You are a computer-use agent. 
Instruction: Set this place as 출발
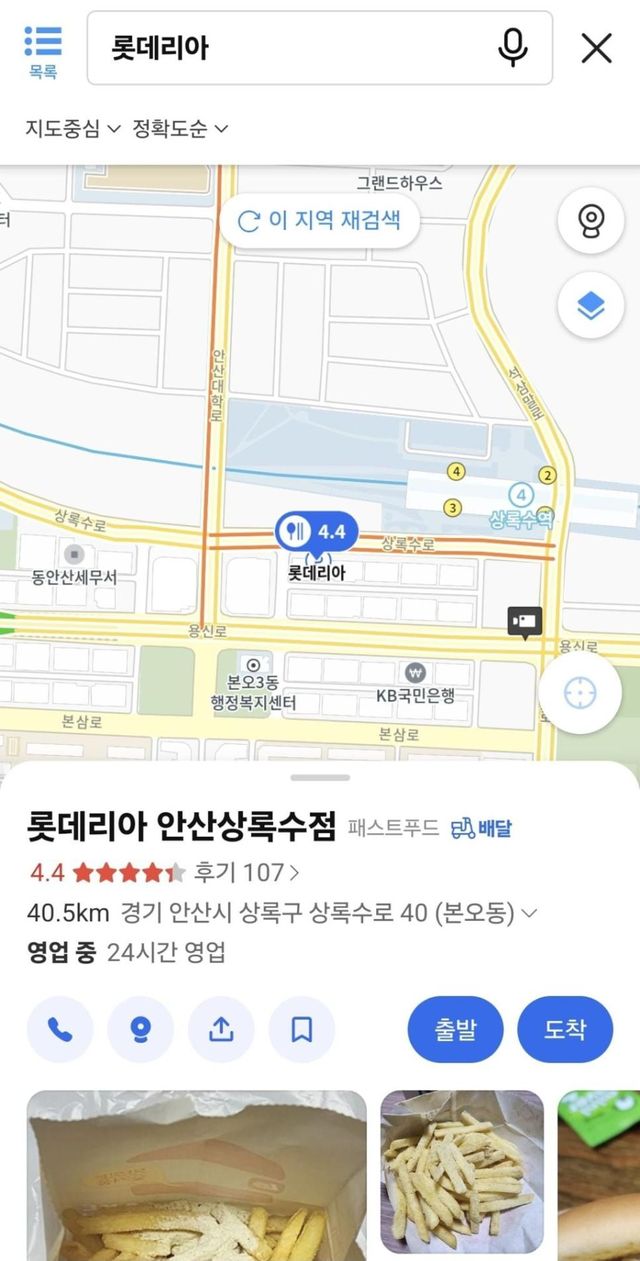[455, 1029]
